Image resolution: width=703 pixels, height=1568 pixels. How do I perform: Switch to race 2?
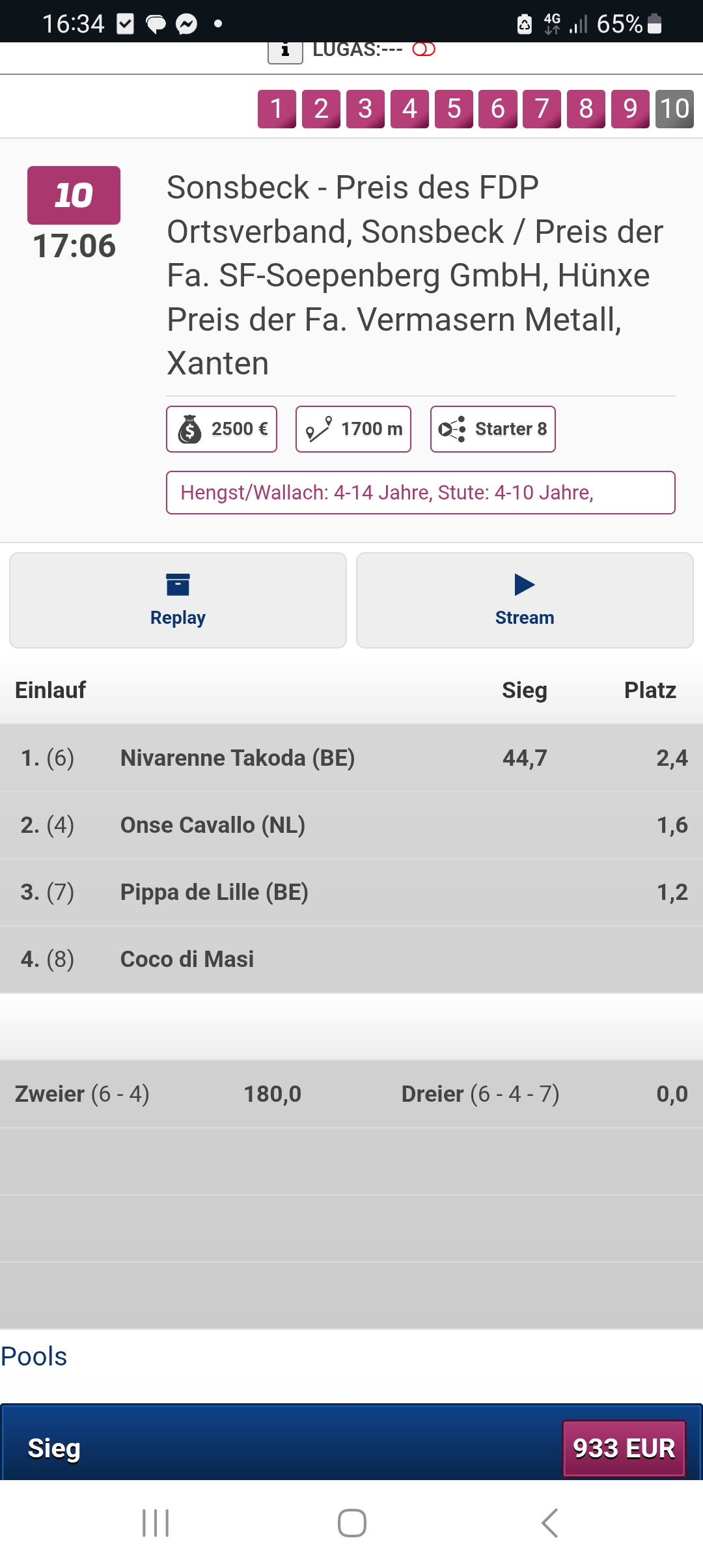[321, 109]
